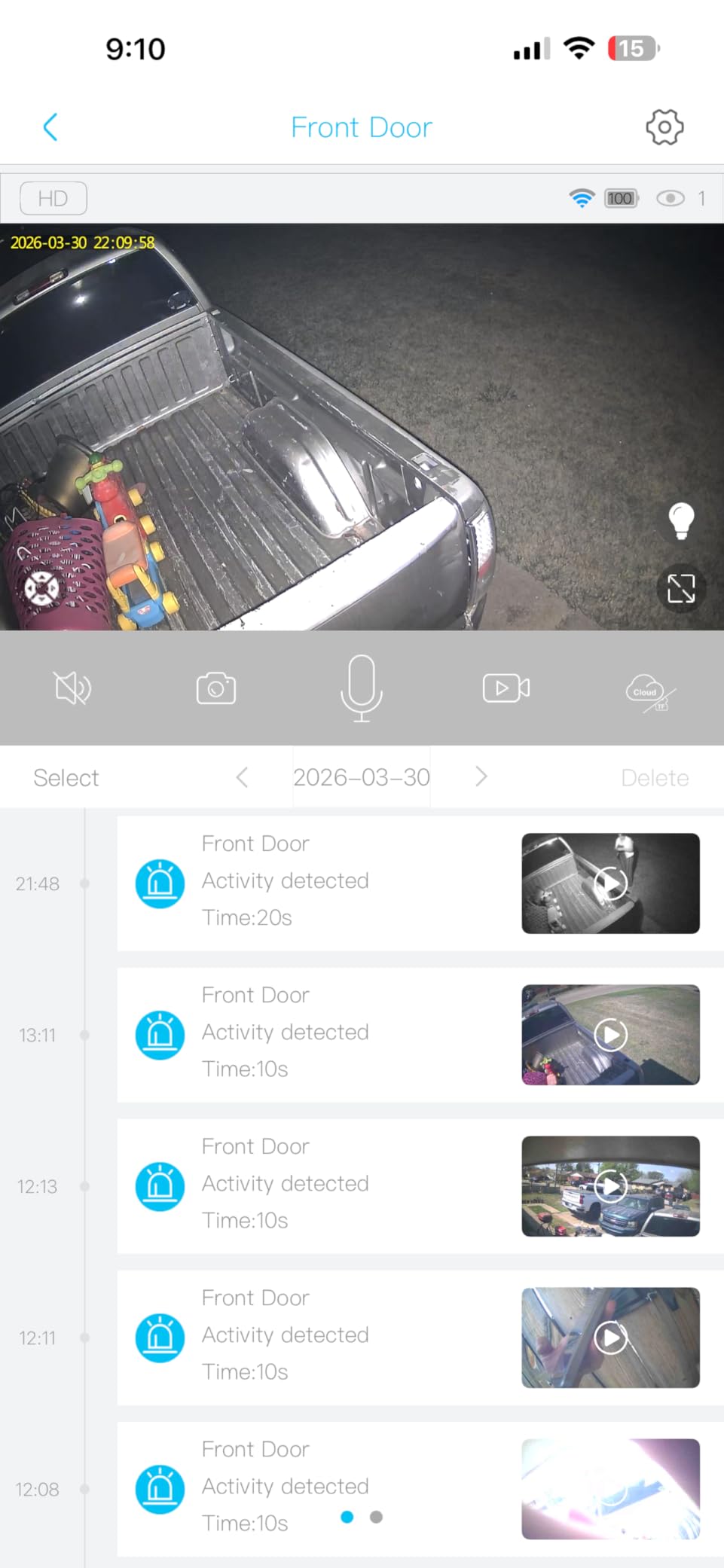The image size is (724, 1568).
Task: Start recording live video
Action: click(x=506, y=688)
